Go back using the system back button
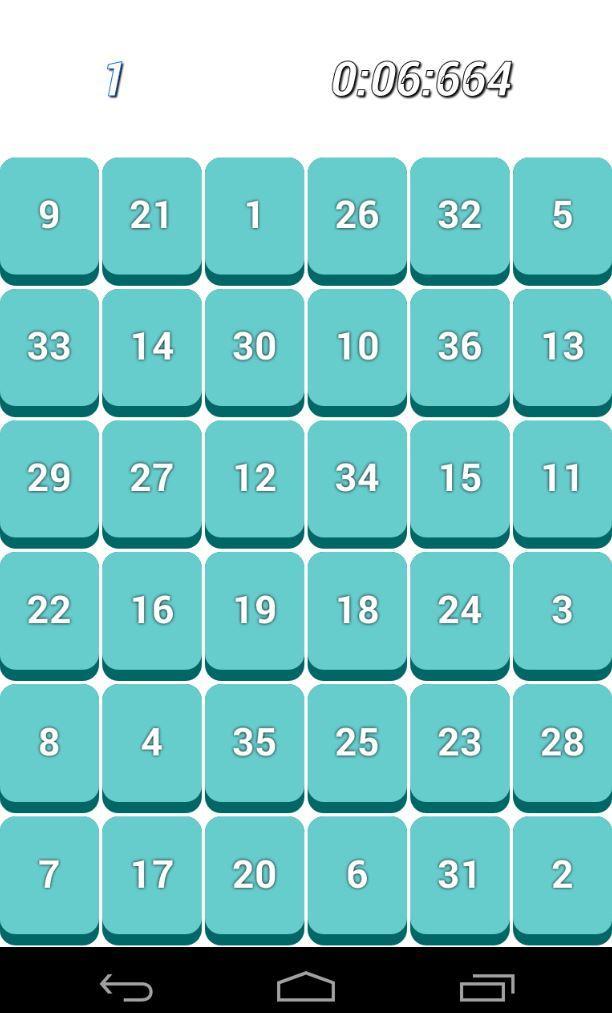 click(126, 988)
